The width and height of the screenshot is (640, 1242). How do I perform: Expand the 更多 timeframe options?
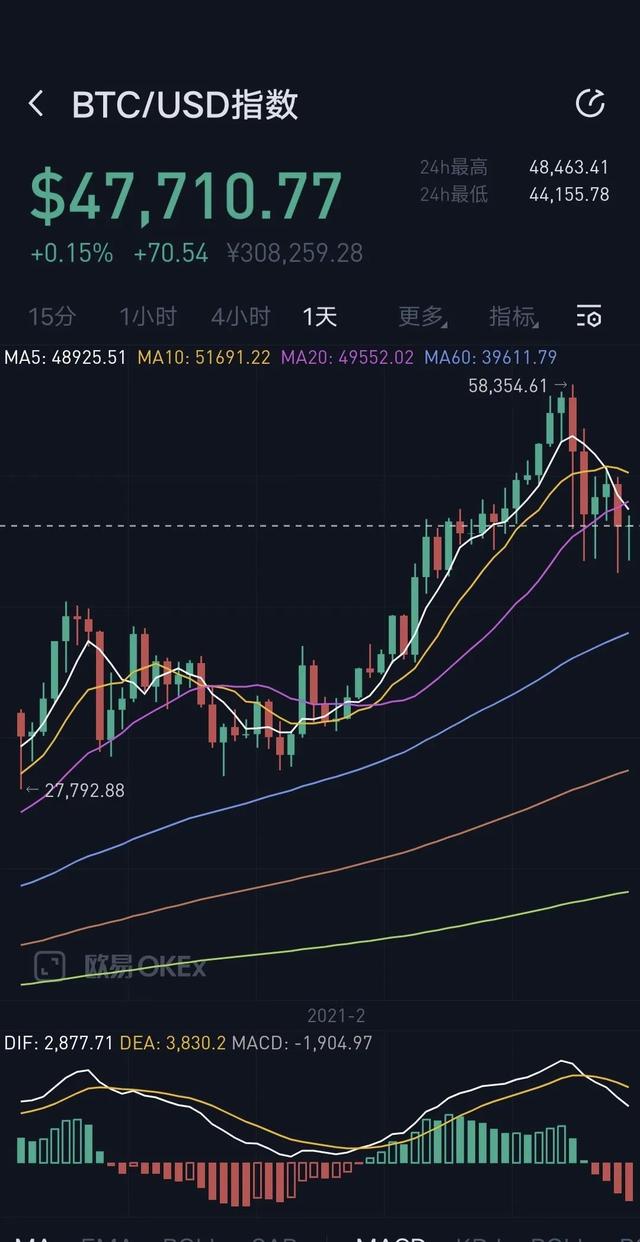(422, 317)
